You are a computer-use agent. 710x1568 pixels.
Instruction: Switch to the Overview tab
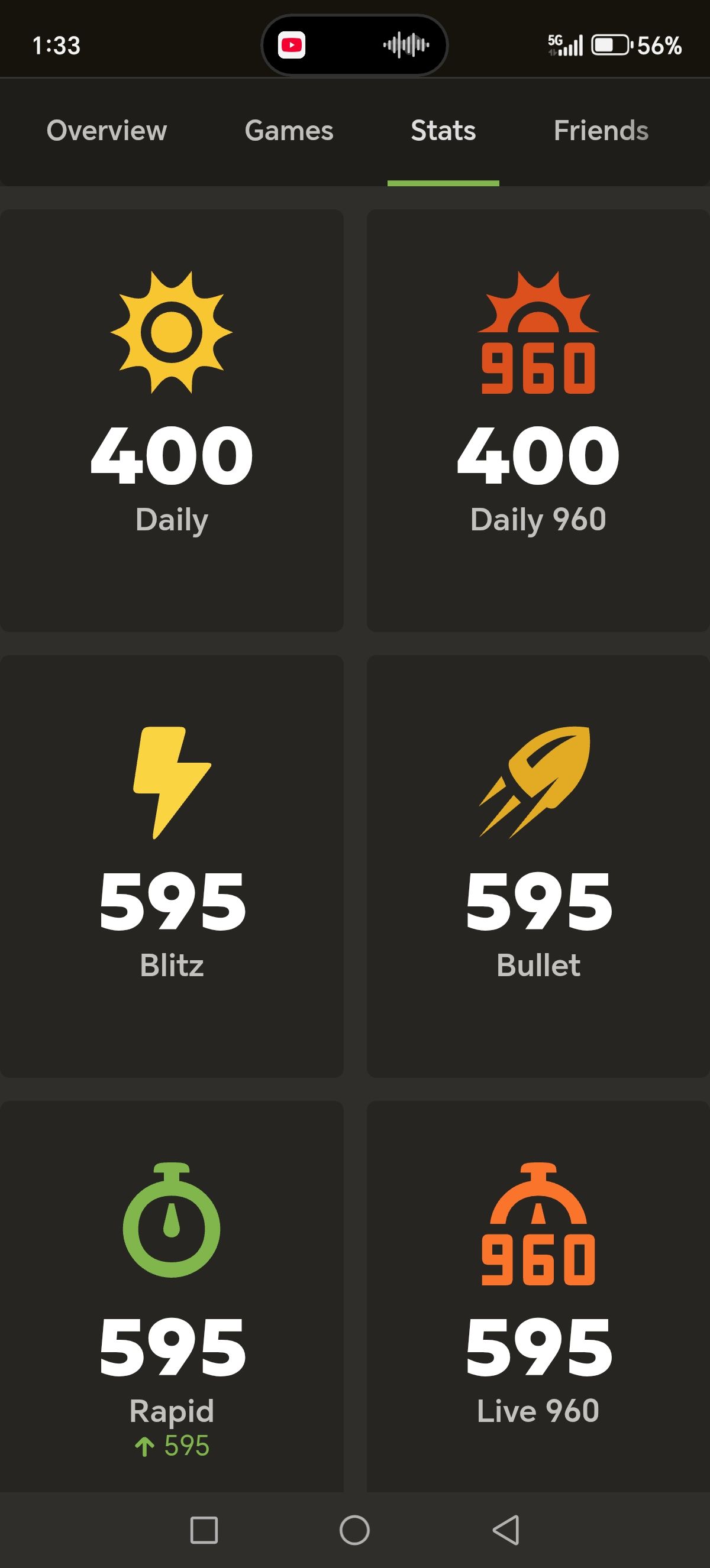pos(106,131)
